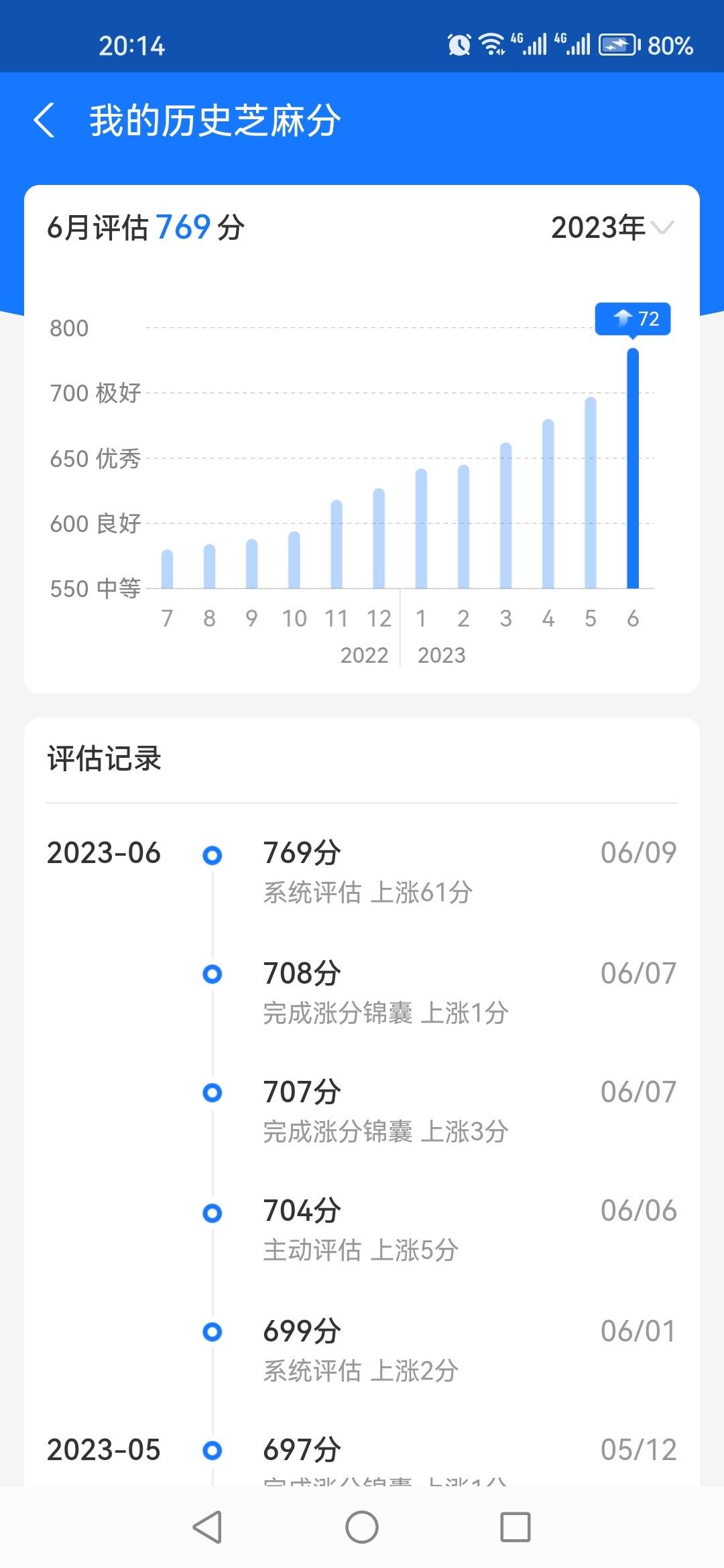This screenshot has width=724, height=1568.
Task: Go back from 我的历史芝麻分 page
Action: tap(44, 121)
